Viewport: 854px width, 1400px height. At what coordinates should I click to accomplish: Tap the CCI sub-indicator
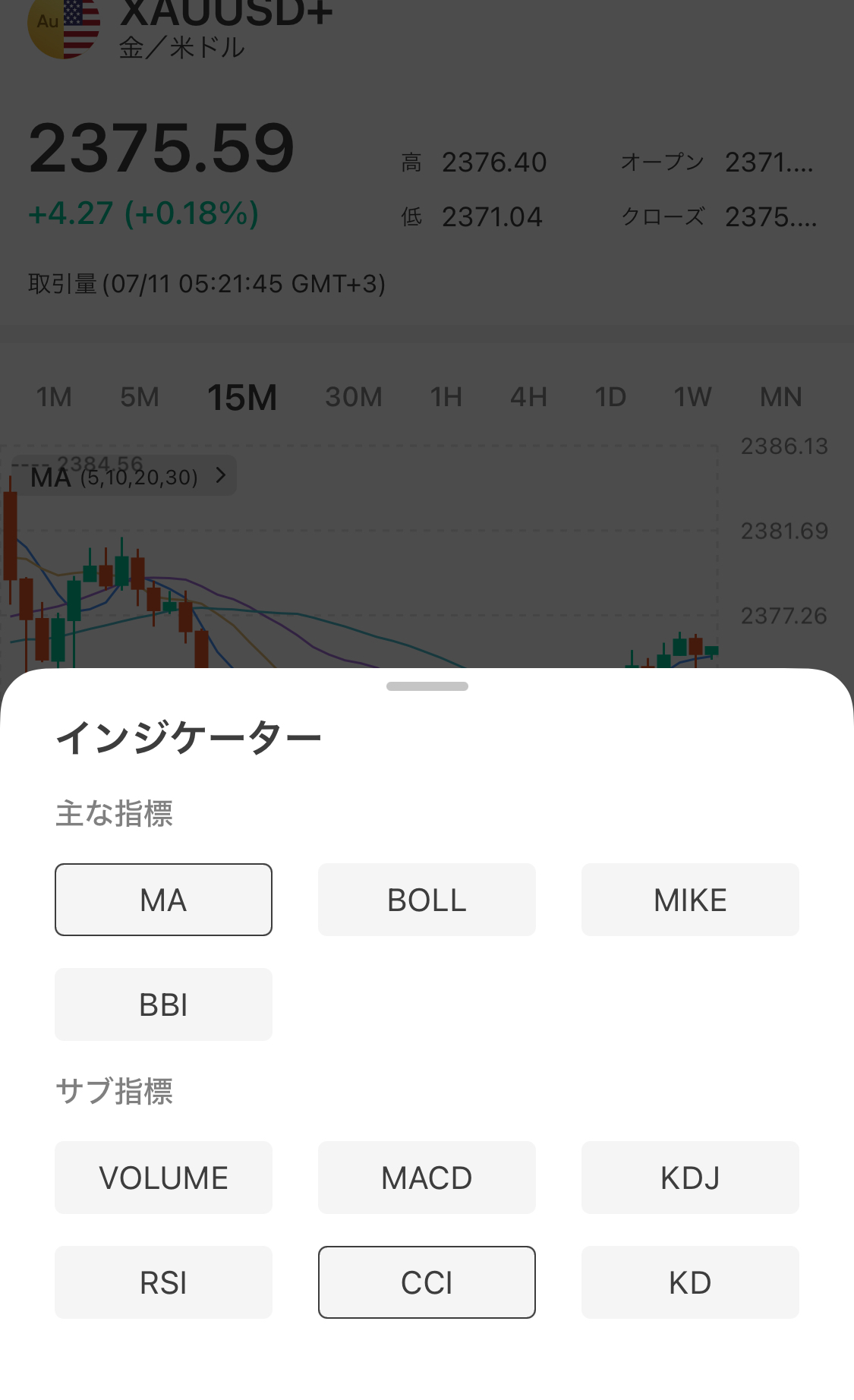[x=427, y=1282]
